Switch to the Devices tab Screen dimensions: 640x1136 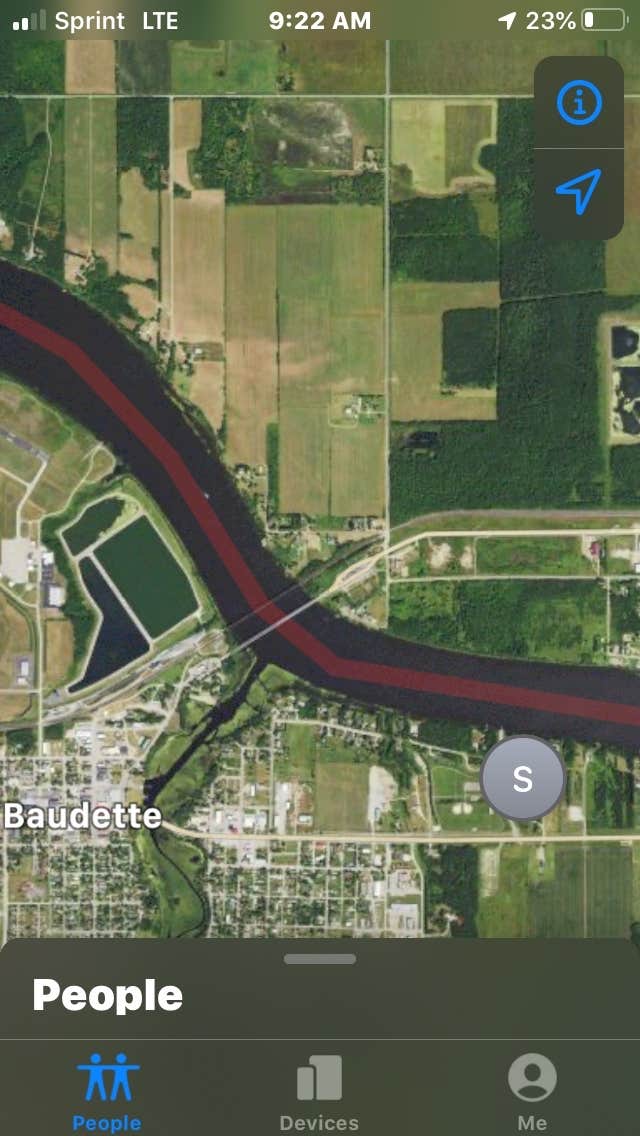319,1092
